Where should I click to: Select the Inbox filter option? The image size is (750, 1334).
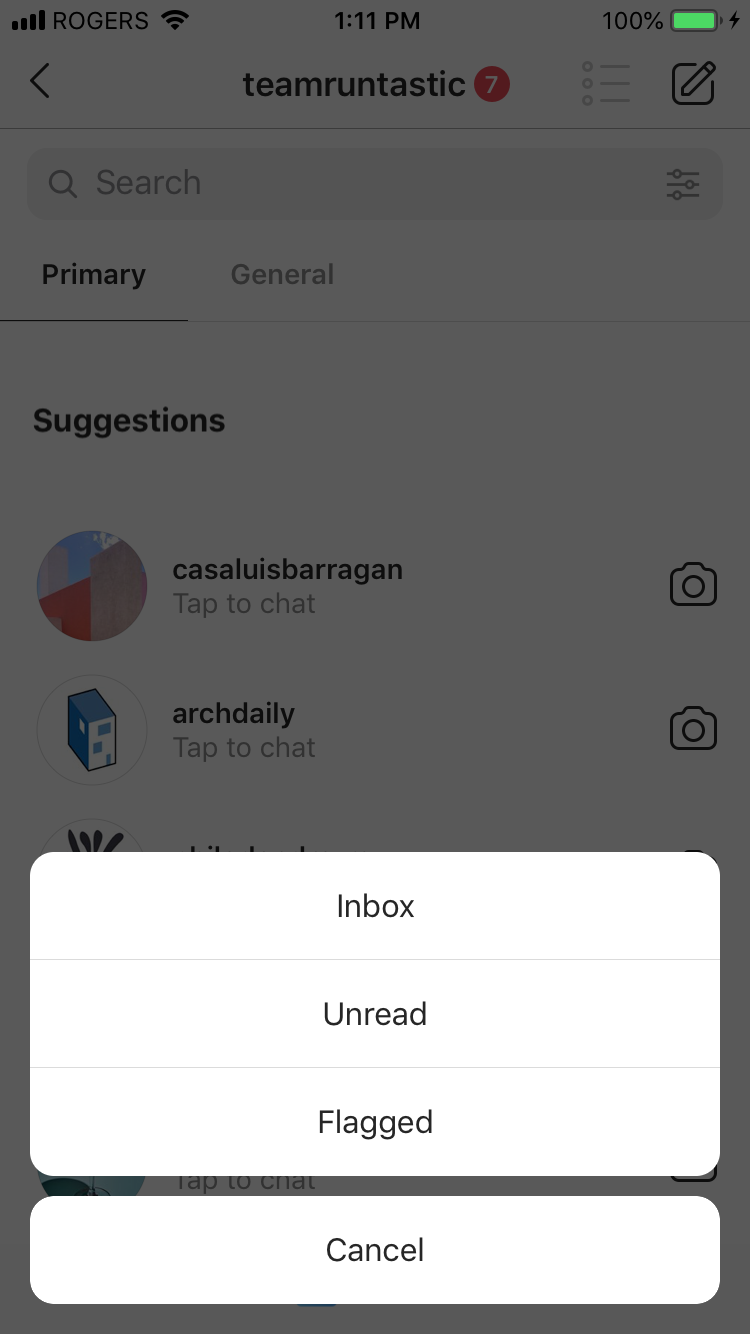click(375, 906)
